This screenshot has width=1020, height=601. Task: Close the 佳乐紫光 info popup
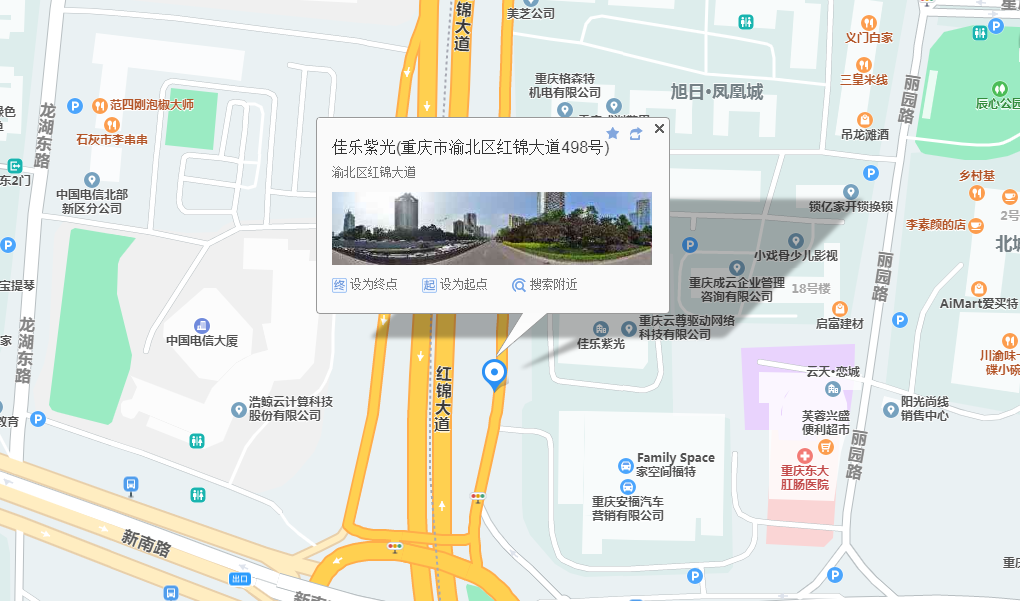[659, 129]
